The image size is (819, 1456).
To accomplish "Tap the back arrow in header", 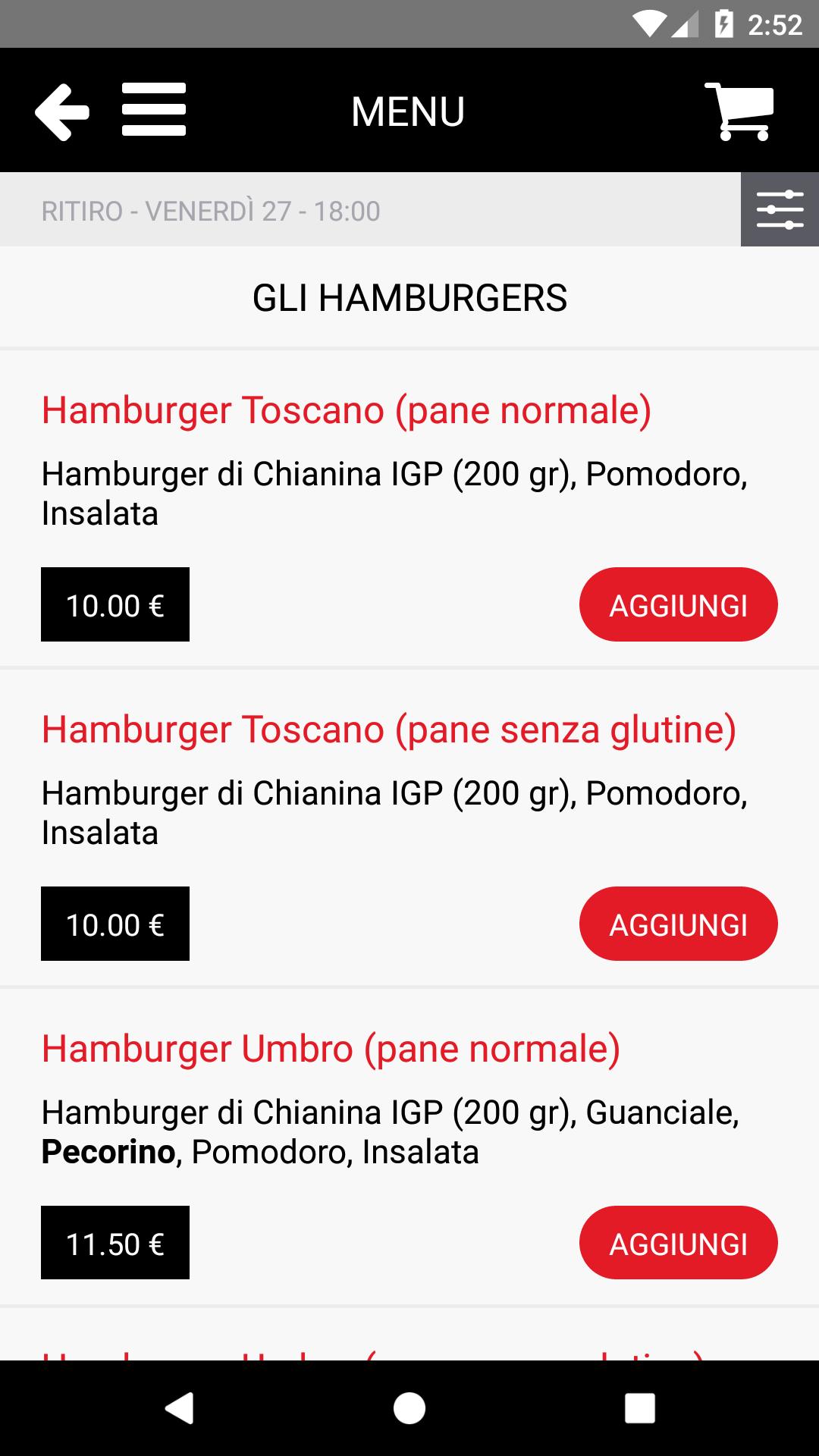I will (62, 111).
